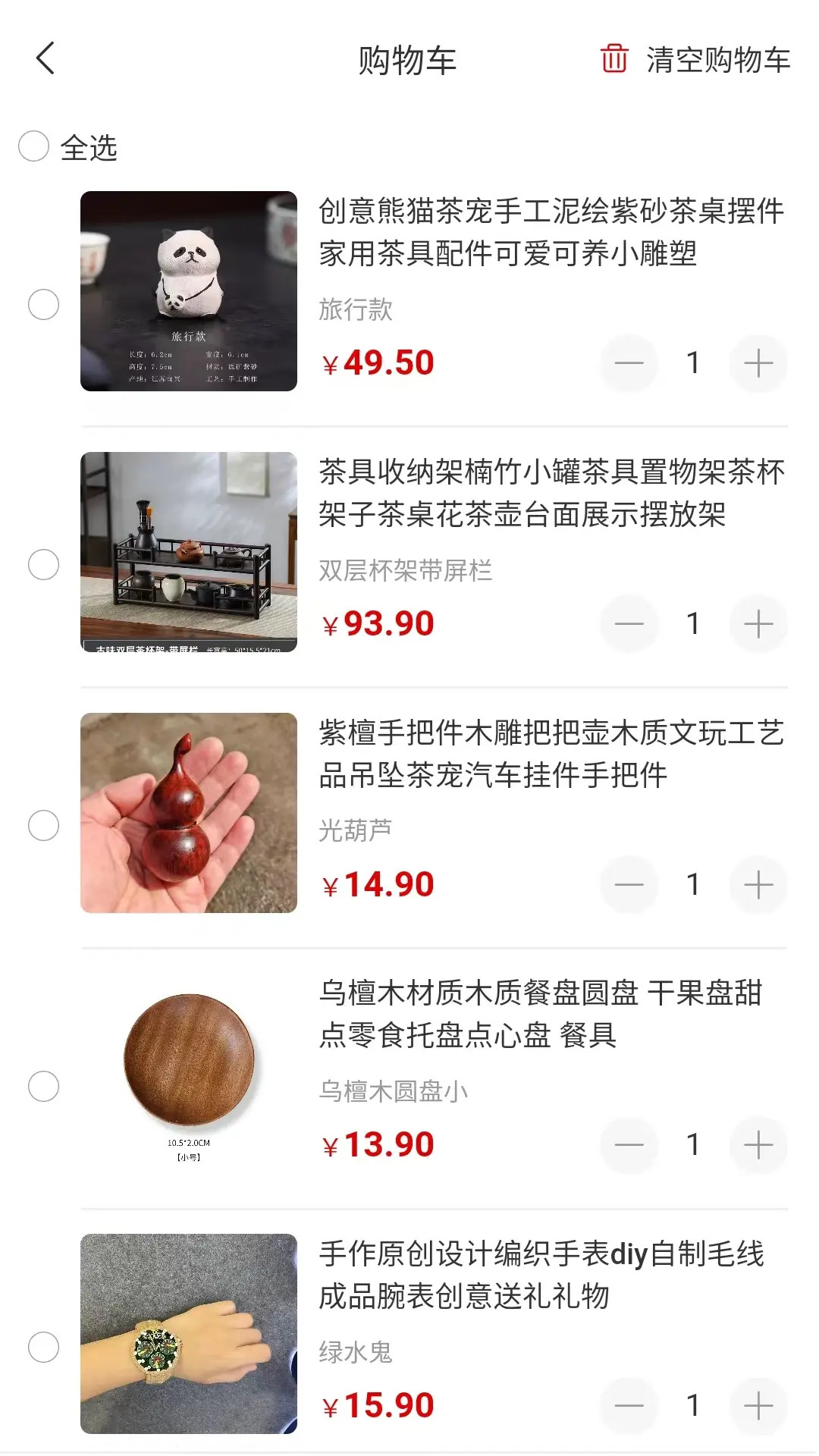819x1456 pixels.
Task: Tap the minus icon for the gourd handle piece
Action: click(x=629, y=884)
